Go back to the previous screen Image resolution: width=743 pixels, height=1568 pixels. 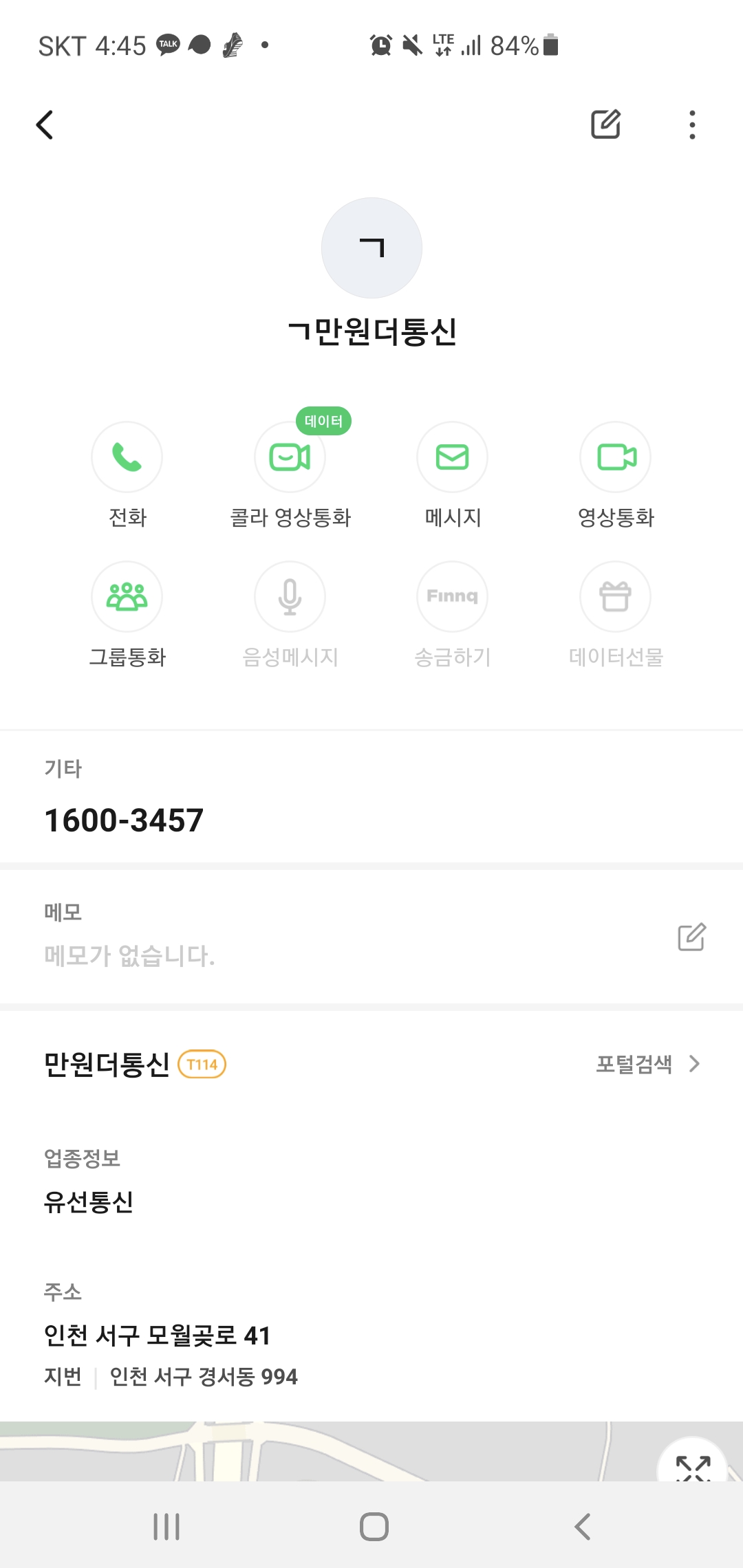(x=45, y=124)
